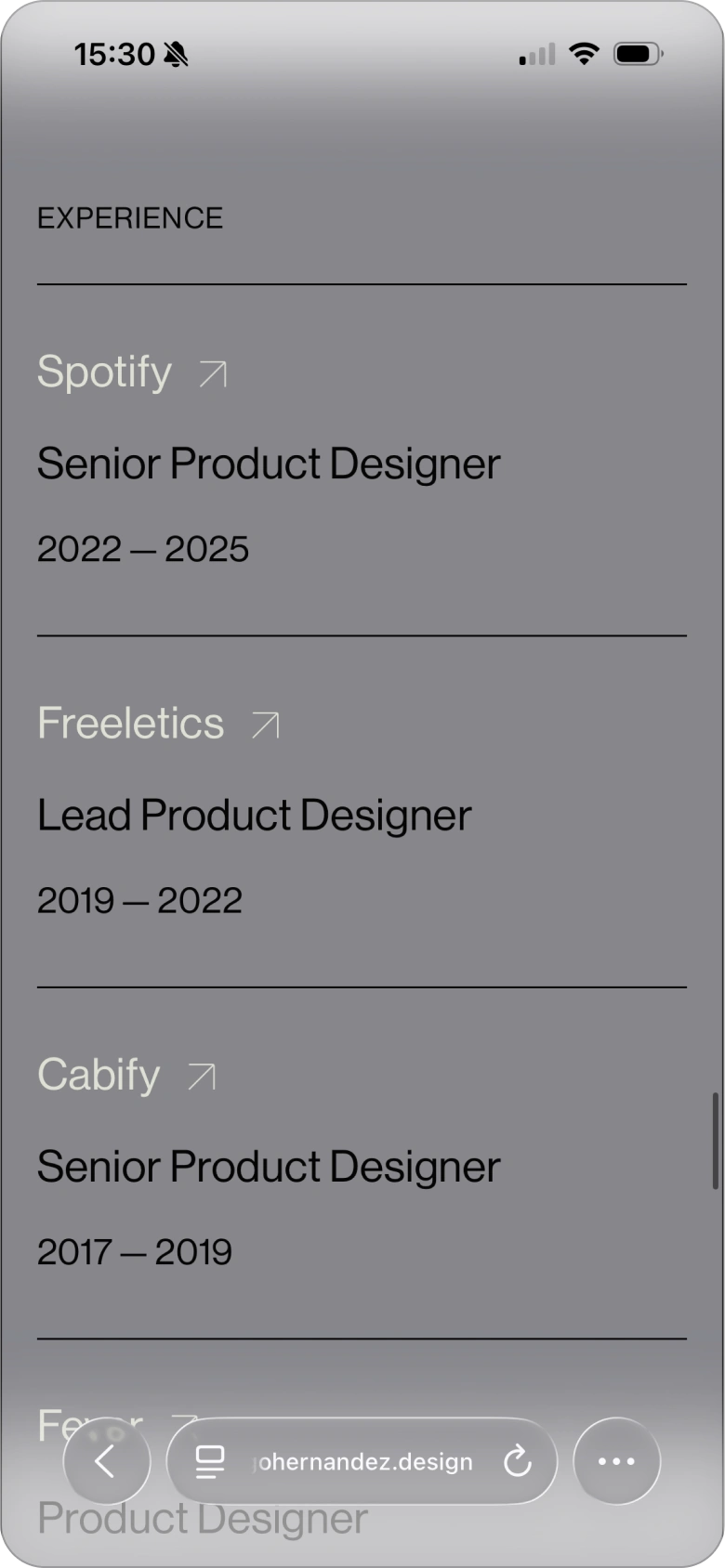Screen dimensions: 725x1568
Task: Select the Freeletics company name link
Action: point(130,724)
